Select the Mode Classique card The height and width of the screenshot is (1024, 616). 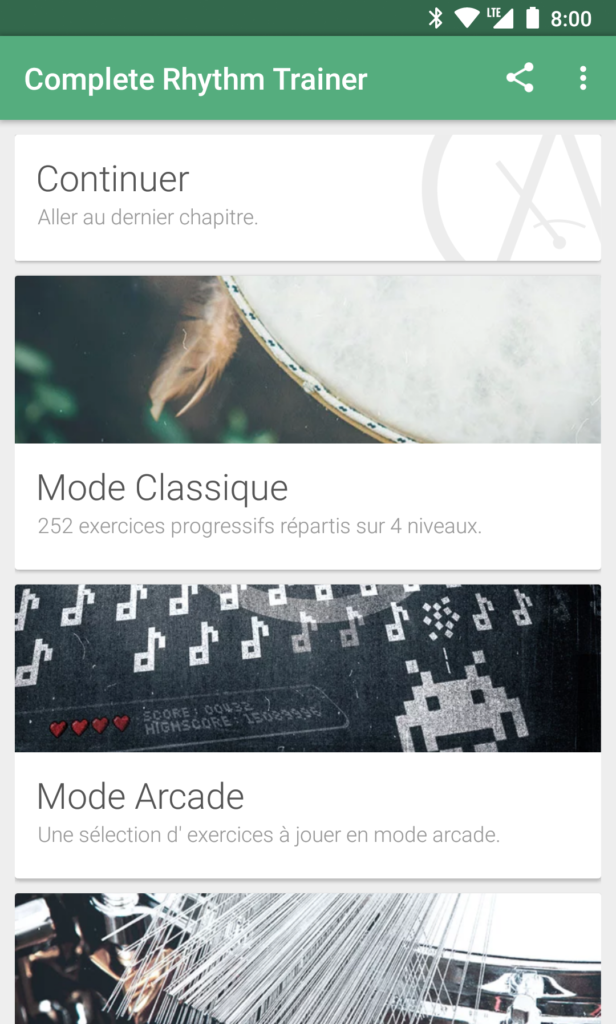307,422
